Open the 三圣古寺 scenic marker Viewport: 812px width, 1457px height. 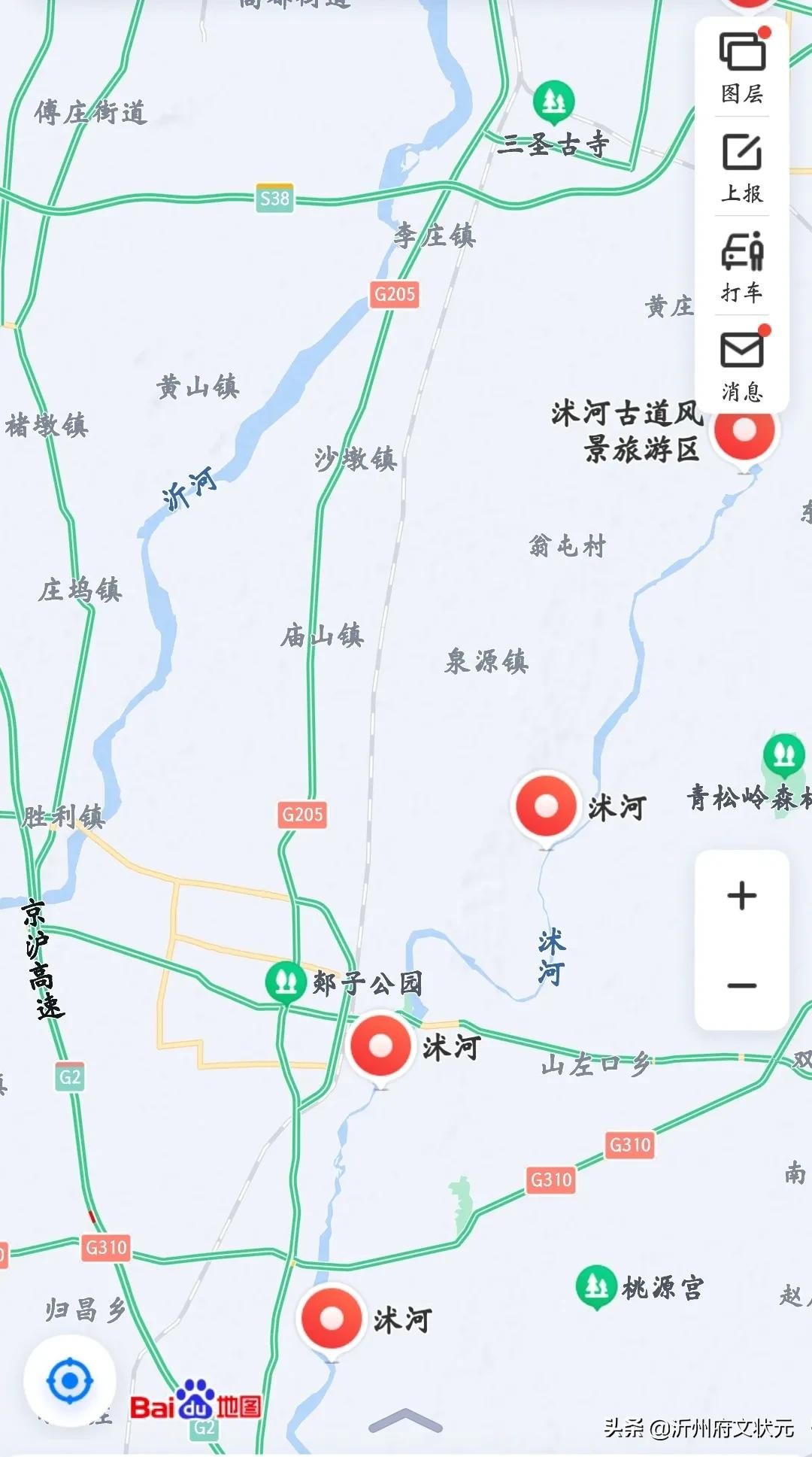point(554,100)
